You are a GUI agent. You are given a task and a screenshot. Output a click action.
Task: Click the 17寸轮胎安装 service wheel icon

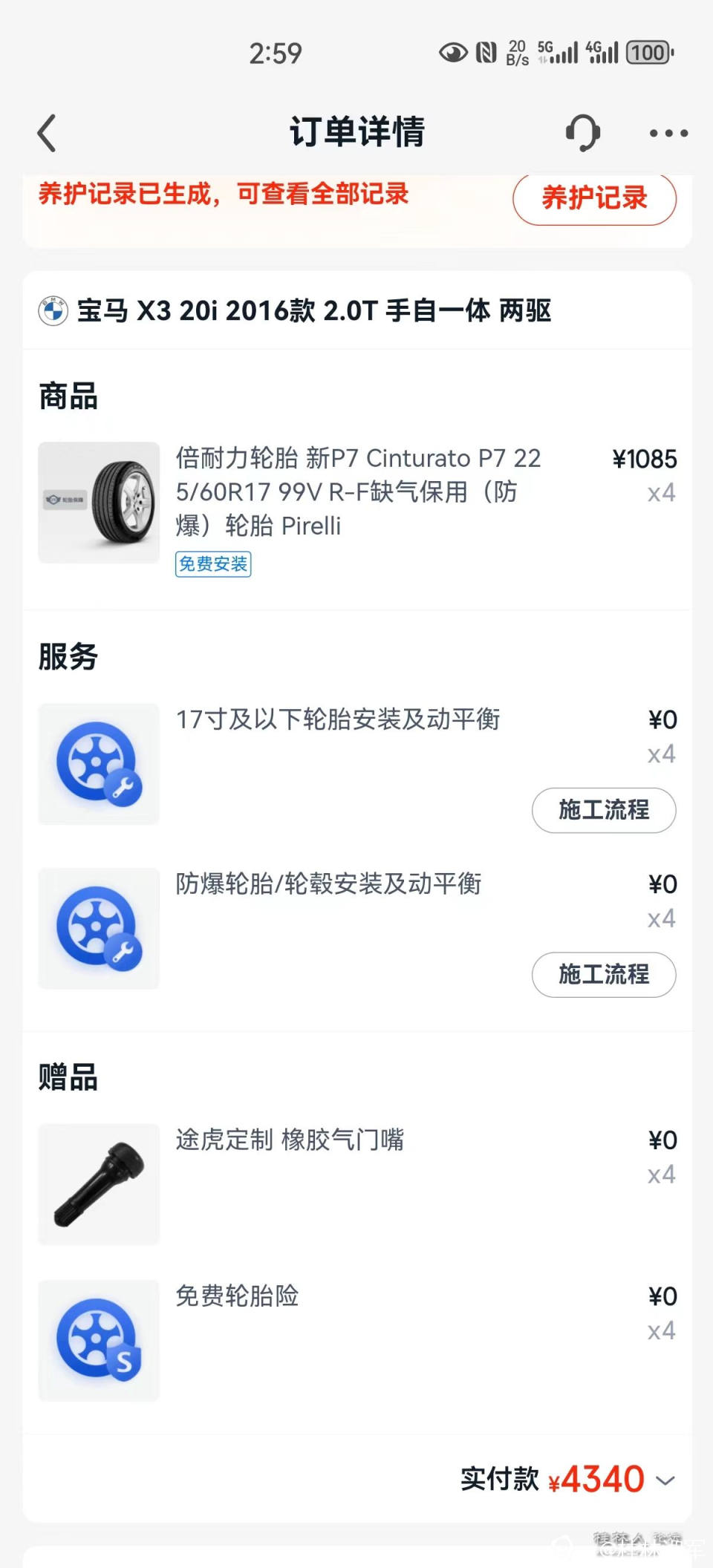98,764
